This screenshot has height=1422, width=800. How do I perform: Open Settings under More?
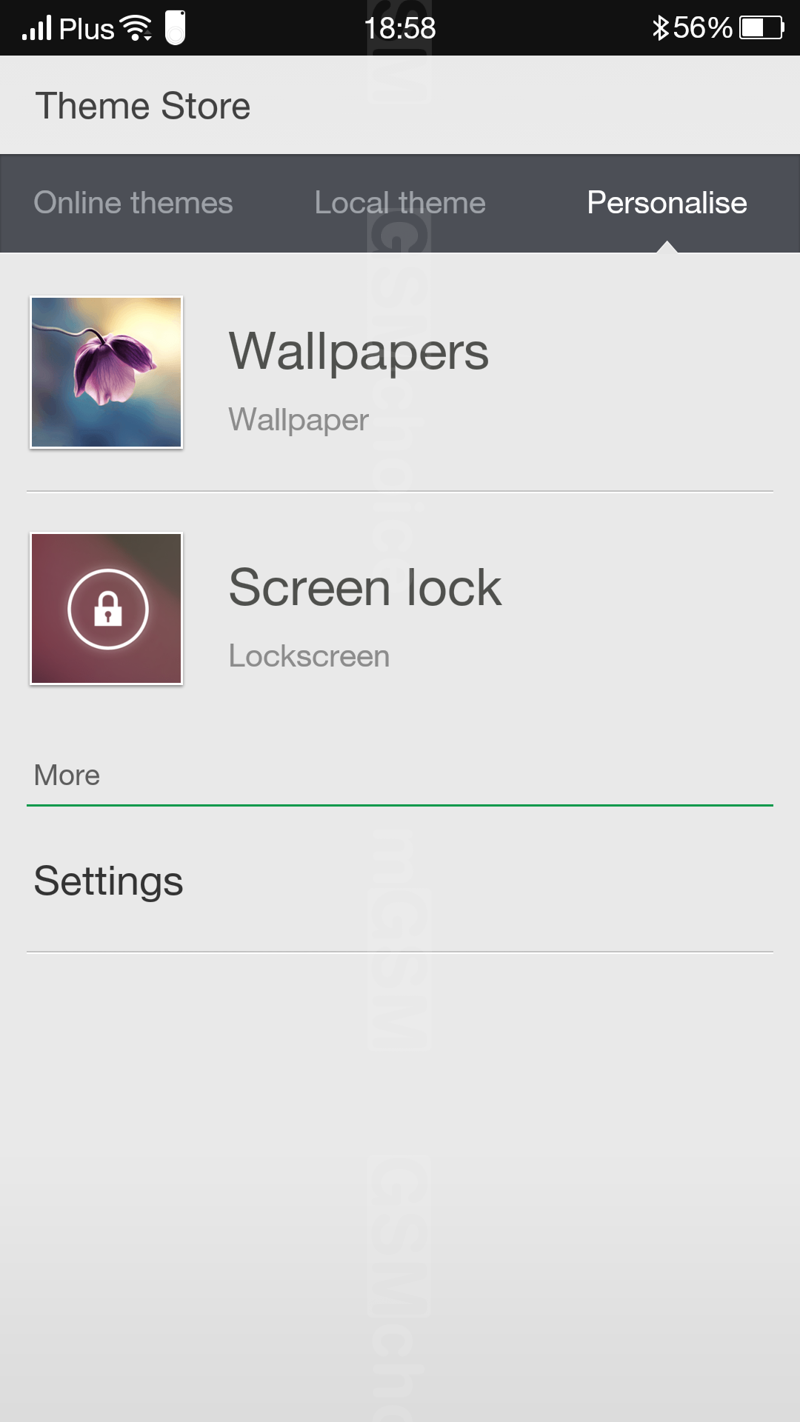pyautogui.click(x=400, y=880)
